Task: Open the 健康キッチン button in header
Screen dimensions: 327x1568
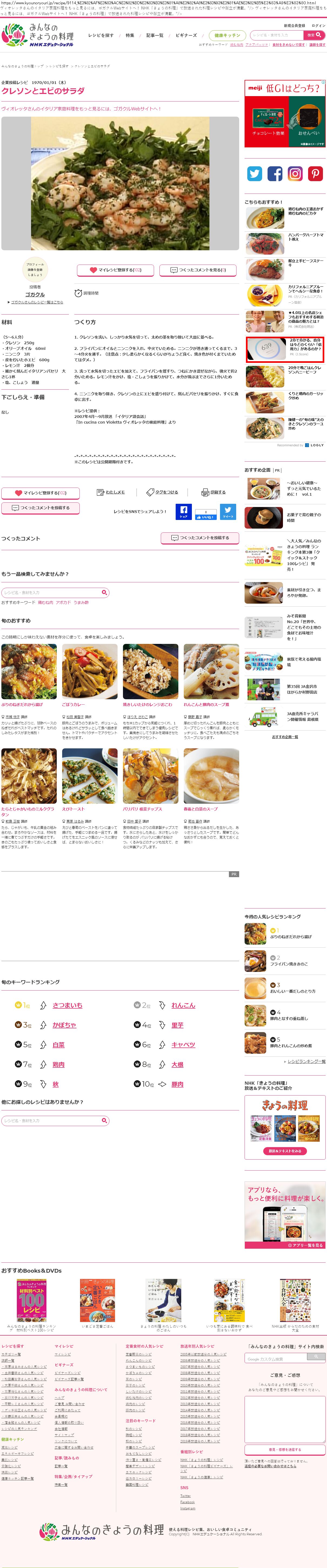Action: point(226,36)
